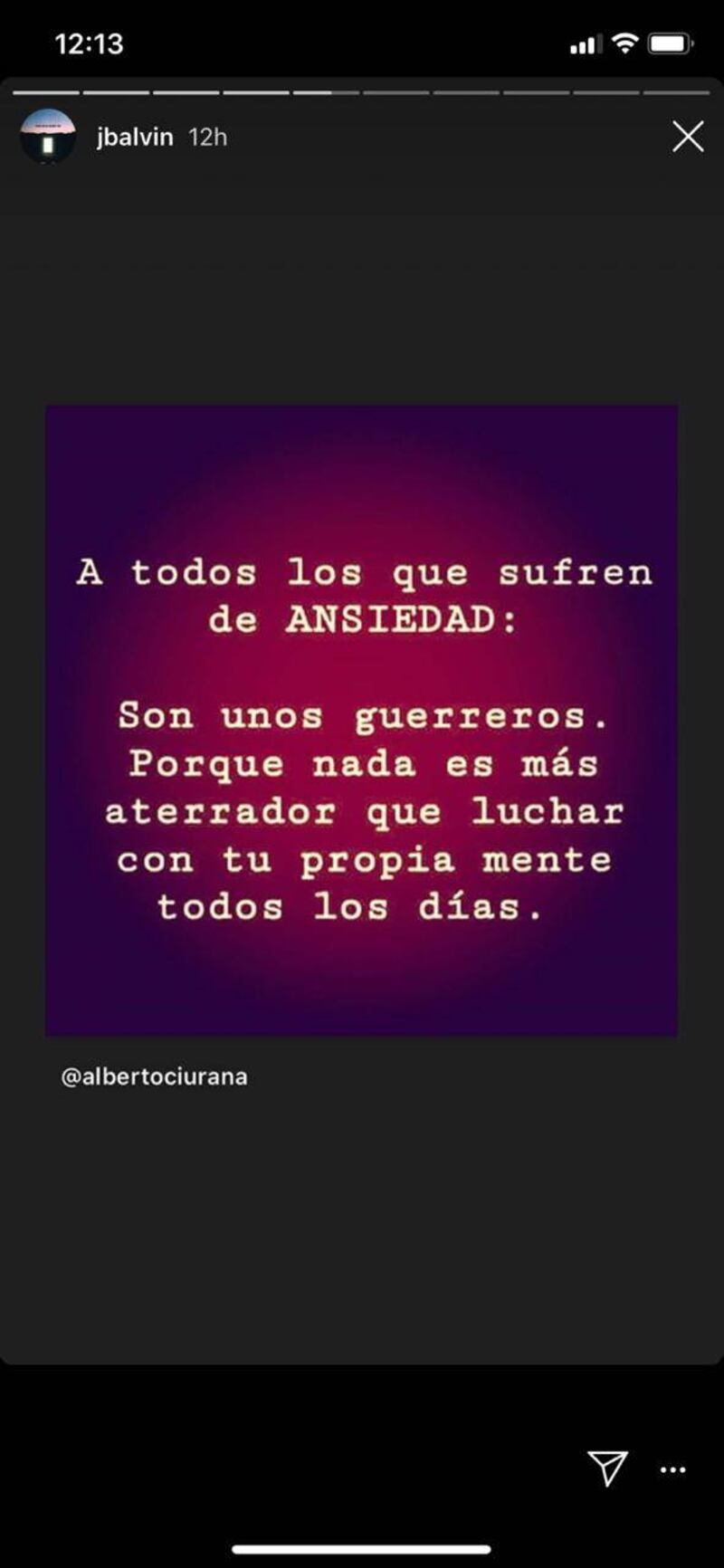Share this story via paper plane icon
This screenshot has height=1568, width=724.
[607, 1468]
